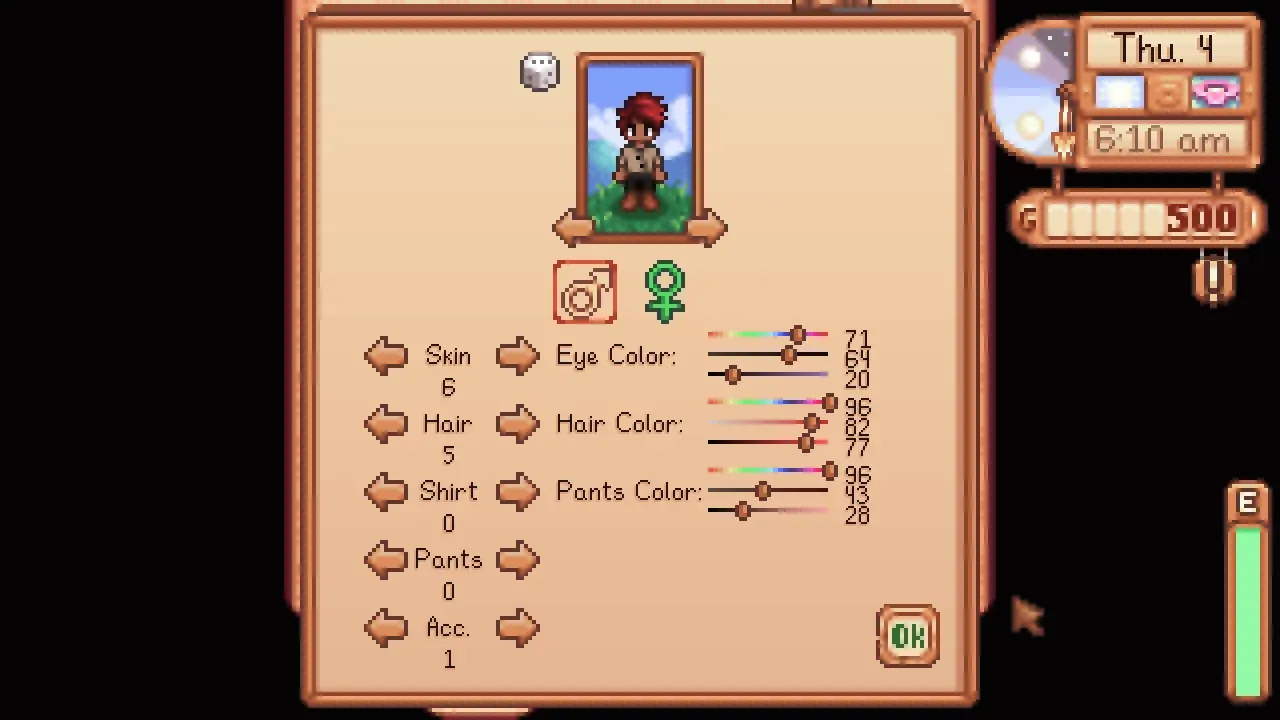Viewport: 1280px width, 720px height.
Task: Adjust the Hair Color hue slider
Action: point(828,402)
